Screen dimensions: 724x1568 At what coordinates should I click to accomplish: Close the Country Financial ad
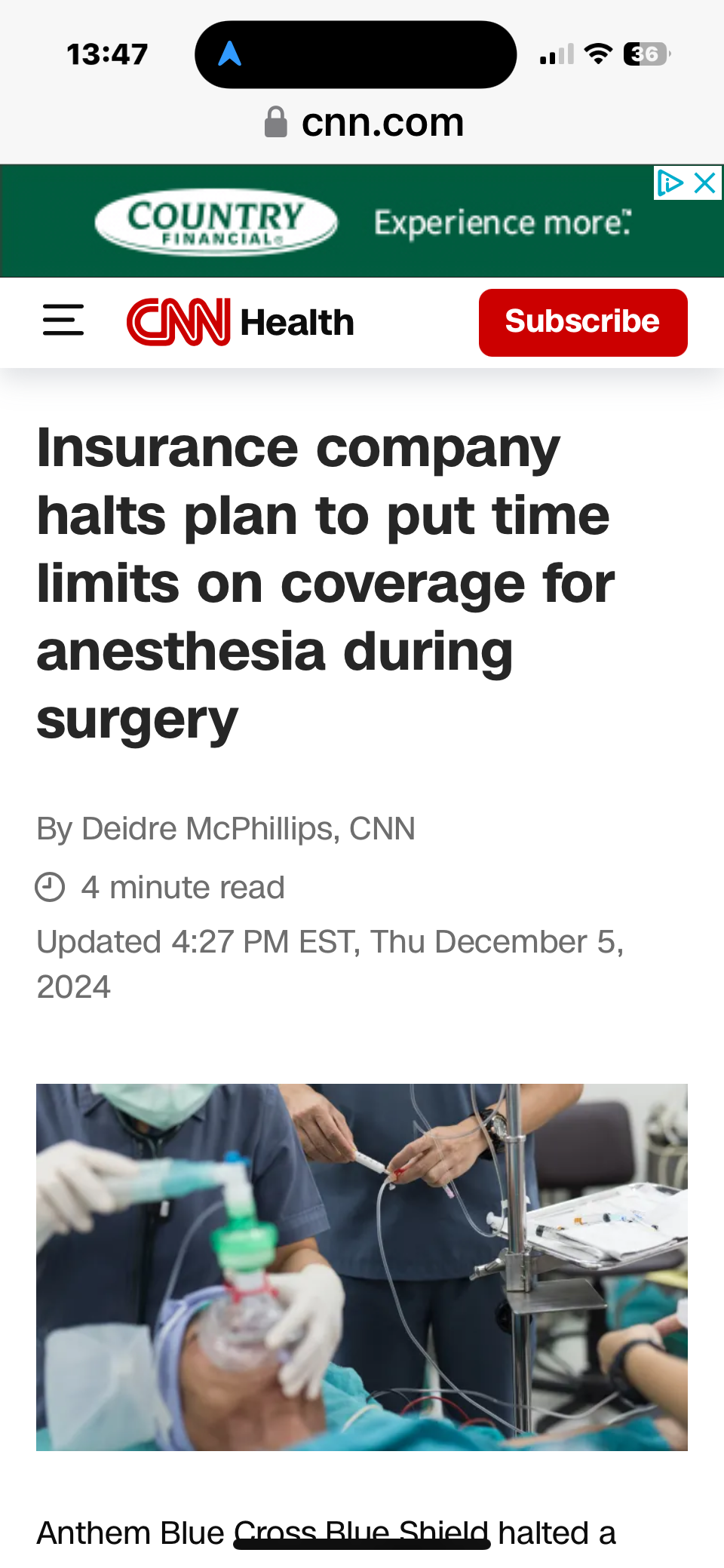704,183
